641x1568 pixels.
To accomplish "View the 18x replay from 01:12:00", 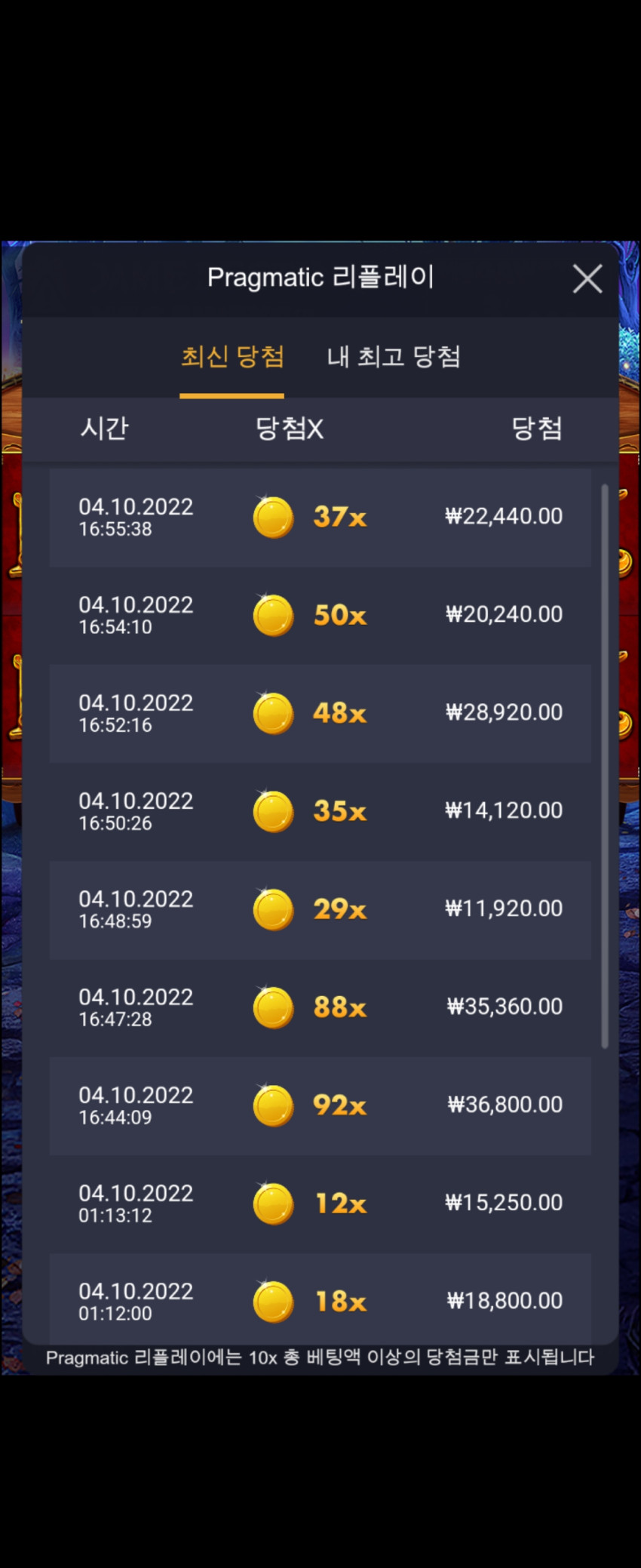I will point(320,1299).
